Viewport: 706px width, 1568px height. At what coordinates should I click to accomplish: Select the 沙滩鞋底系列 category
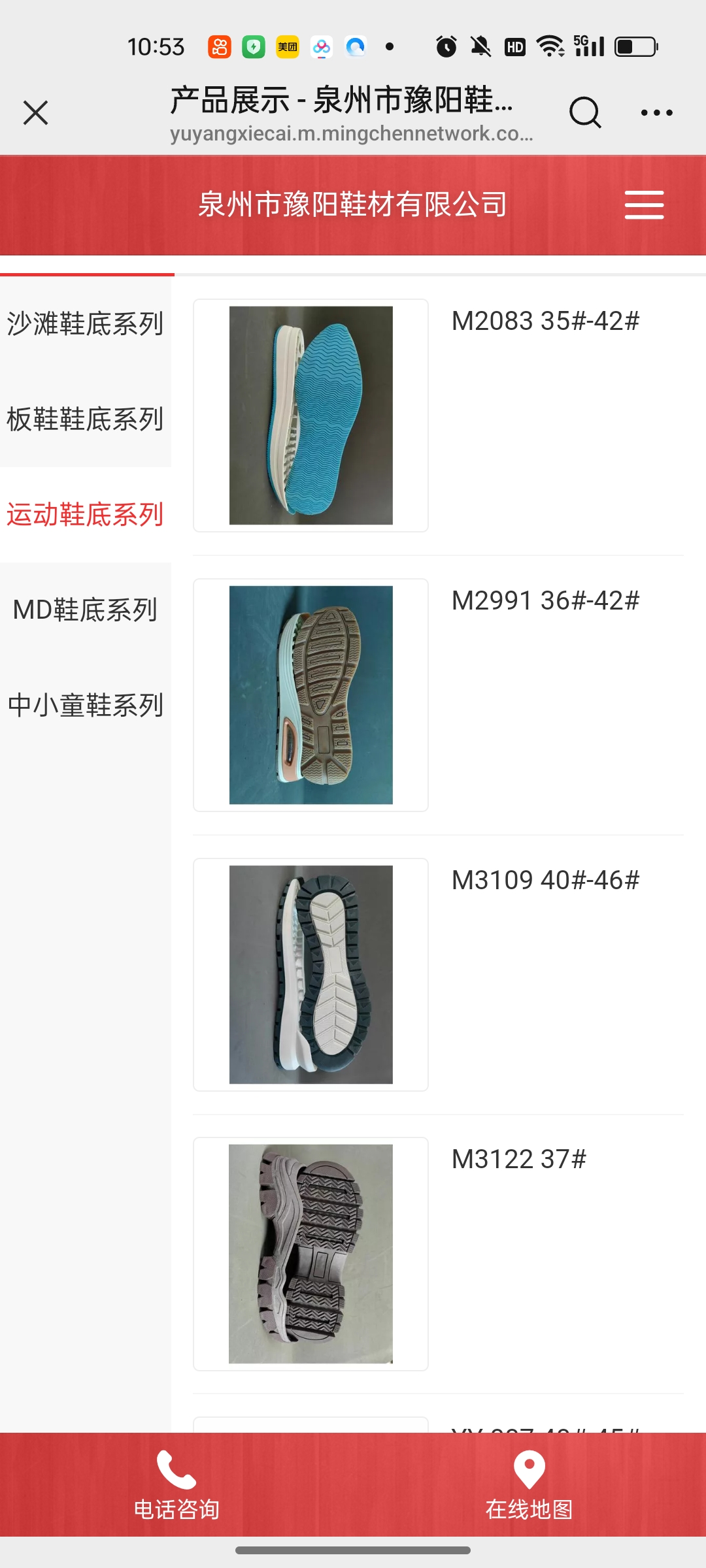coord(86,323)
